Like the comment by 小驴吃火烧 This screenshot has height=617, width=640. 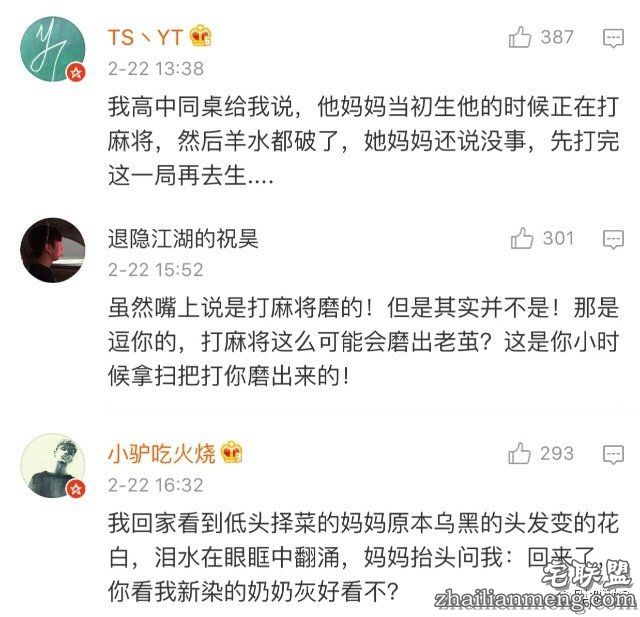tap(520, 454)
